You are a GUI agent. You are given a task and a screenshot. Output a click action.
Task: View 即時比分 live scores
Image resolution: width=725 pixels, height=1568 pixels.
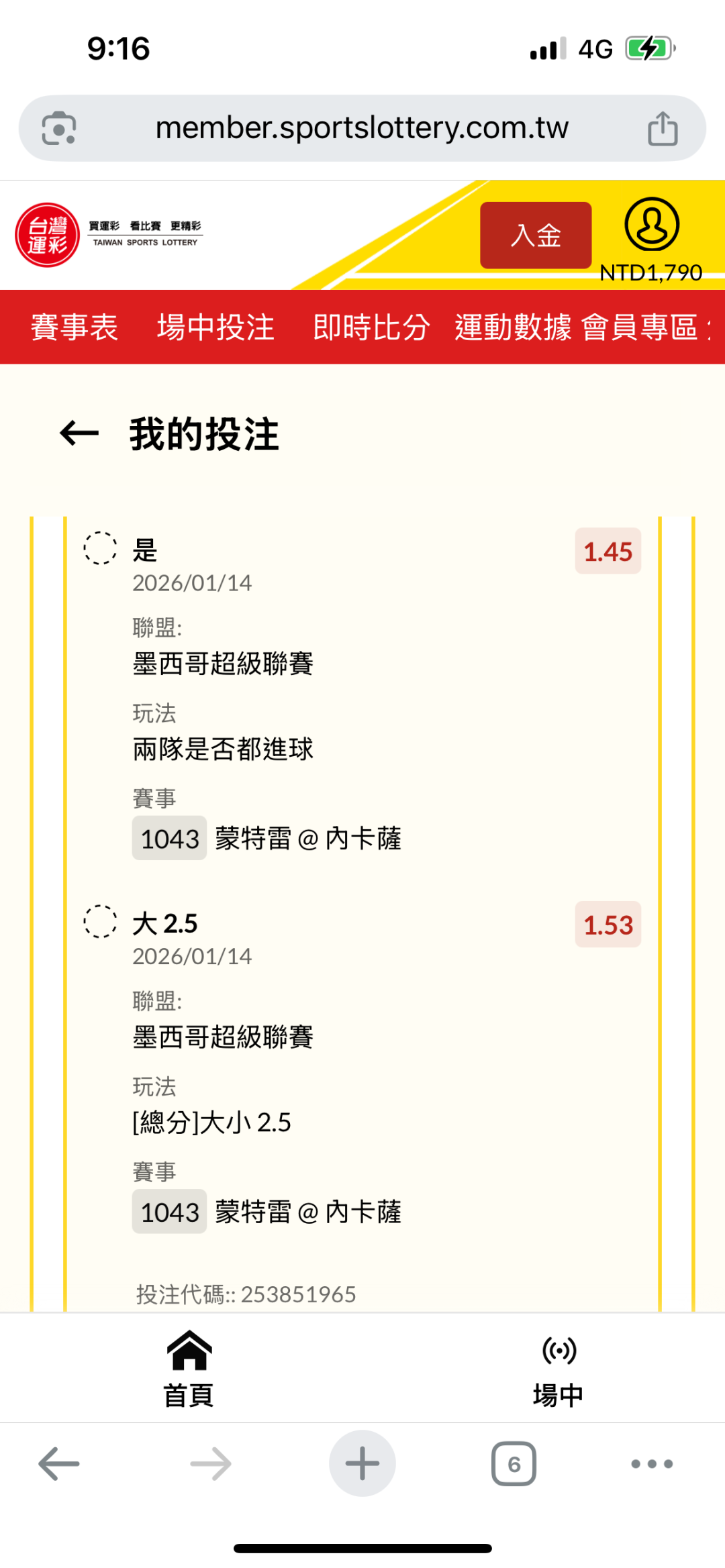point(371,327)
